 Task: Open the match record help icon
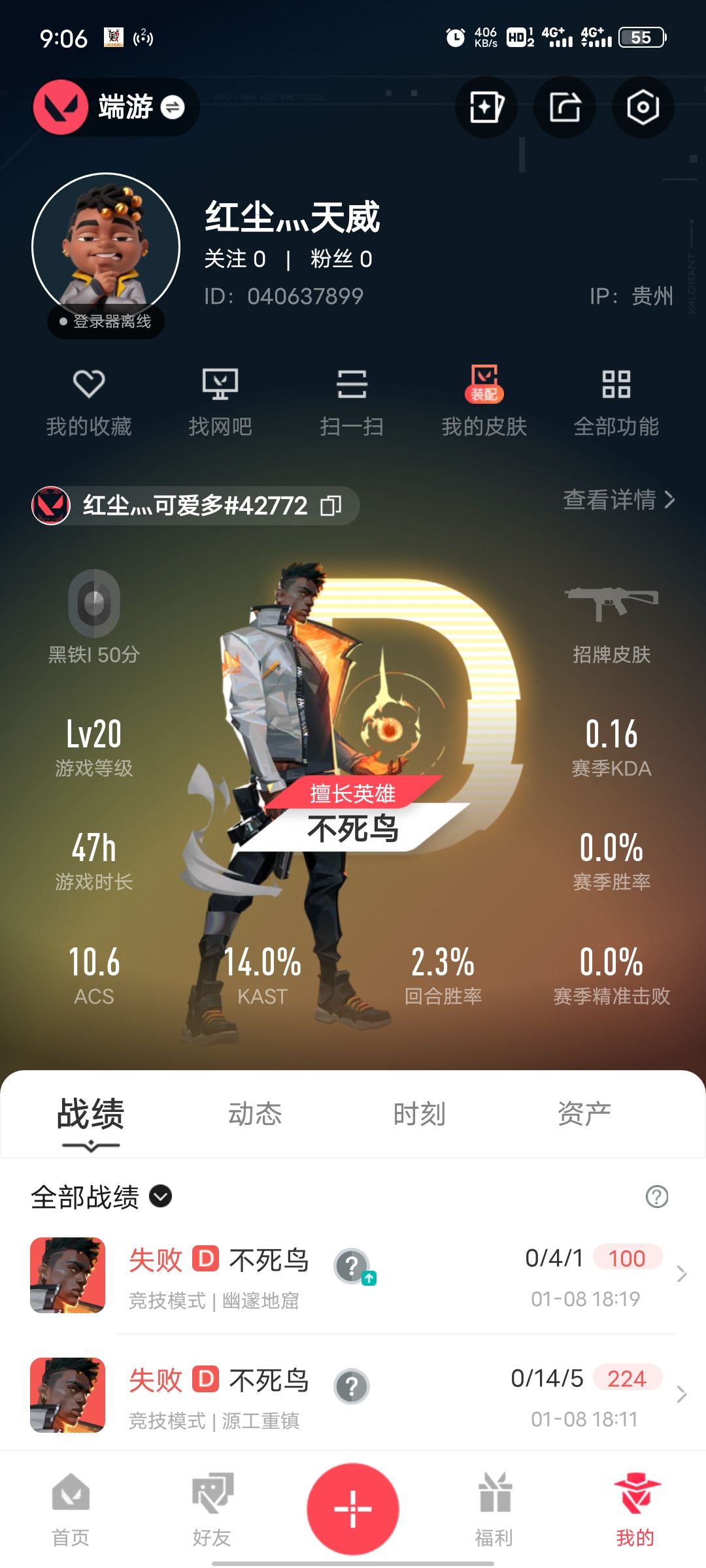(x=656, y=1197)
